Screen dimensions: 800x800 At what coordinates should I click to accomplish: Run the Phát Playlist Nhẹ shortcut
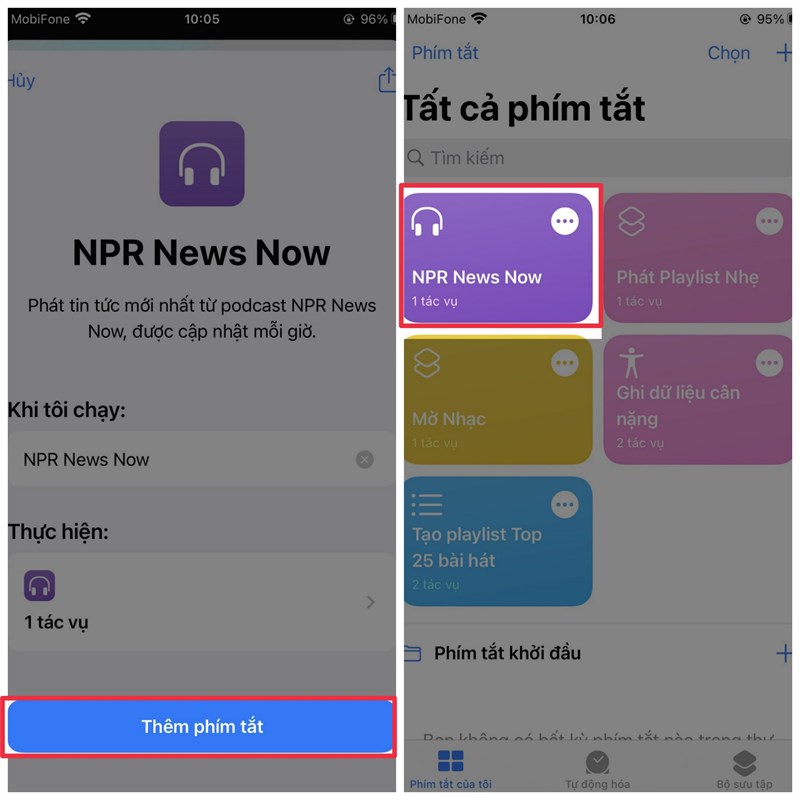[x=690, y=275]
